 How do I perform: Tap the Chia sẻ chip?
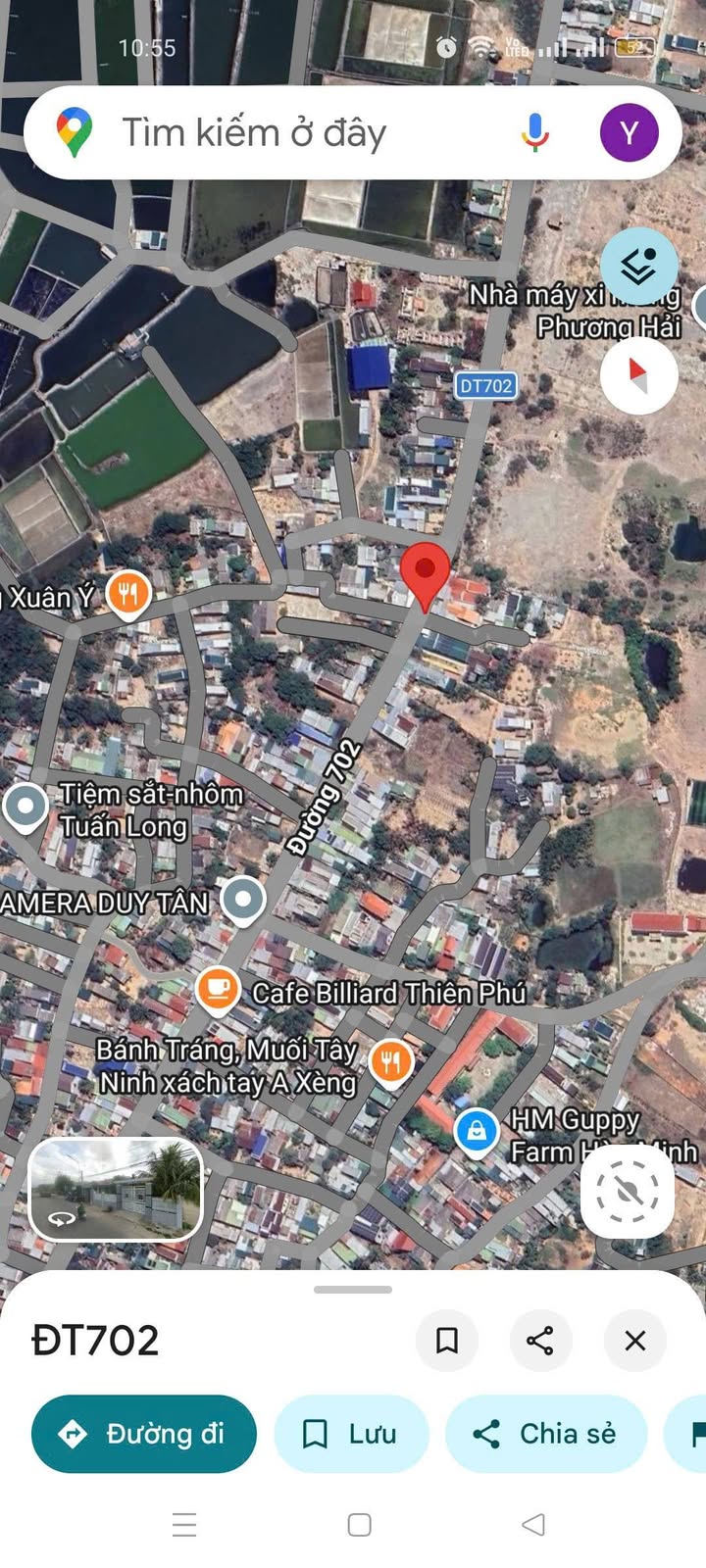[546, 1434]
